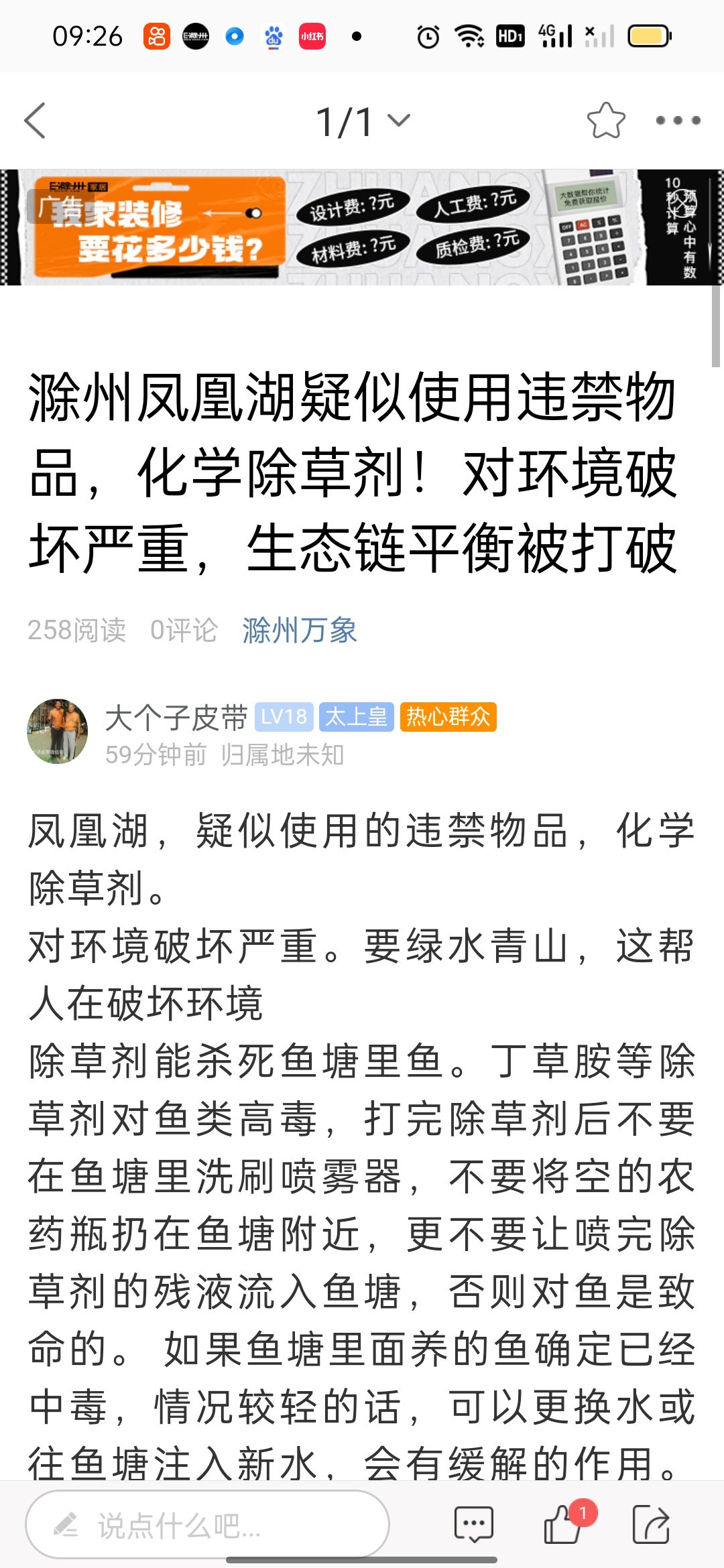Expand the 1/1 page selector dropdown

click(363, 122)
